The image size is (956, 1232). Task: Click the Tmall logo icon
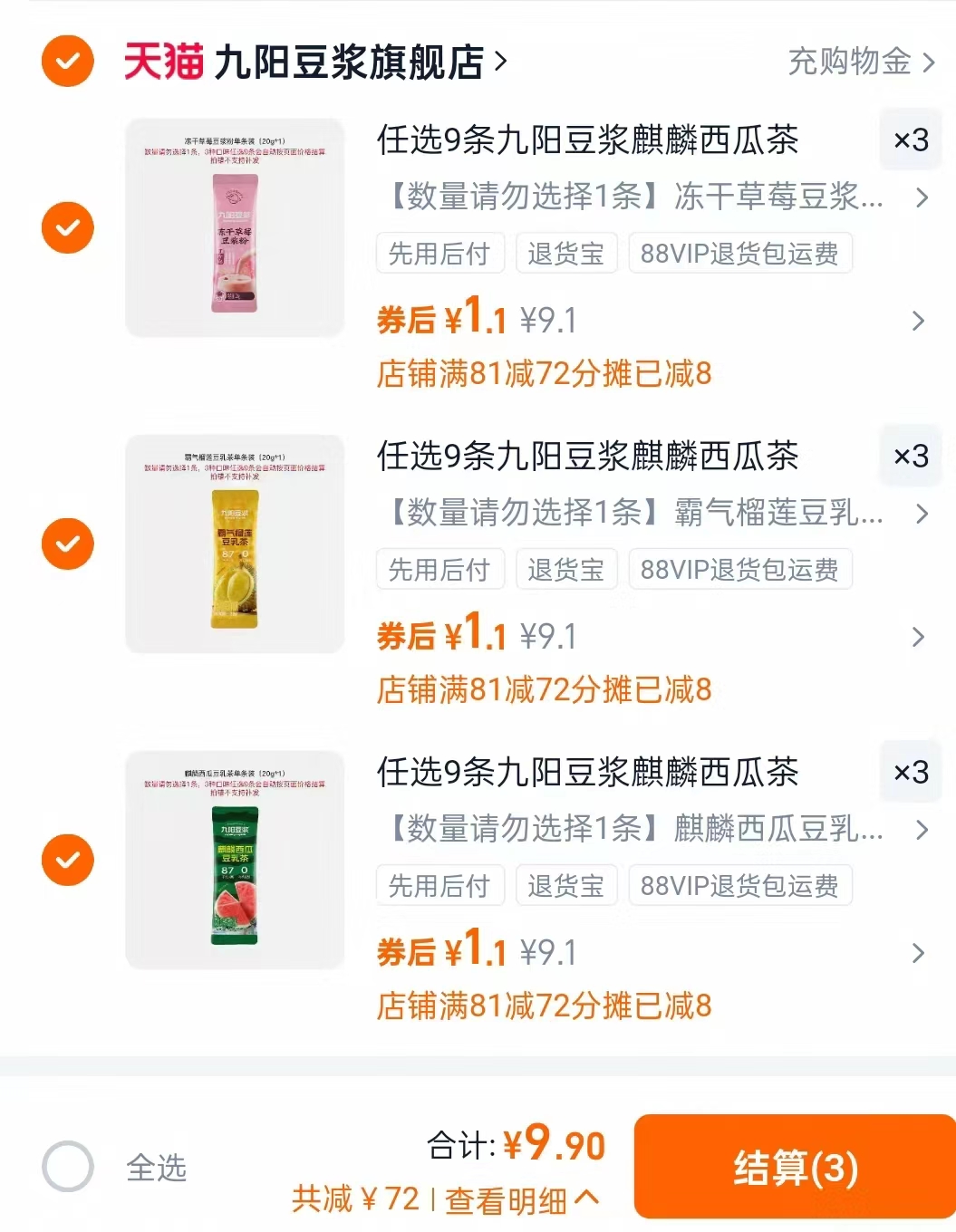163,62
